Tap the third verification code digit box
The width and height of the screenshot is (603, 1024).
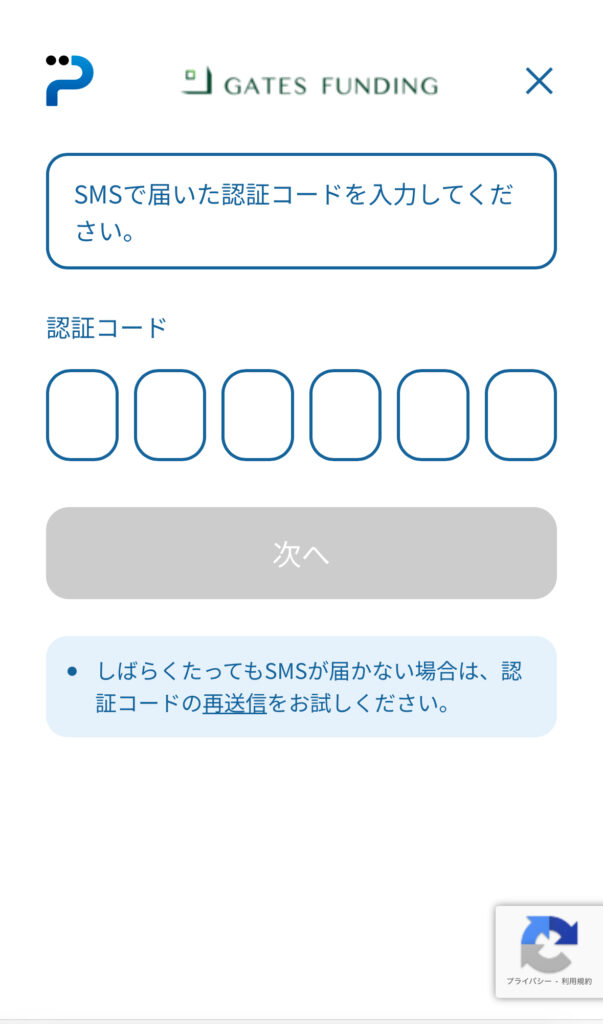(257, 415)
